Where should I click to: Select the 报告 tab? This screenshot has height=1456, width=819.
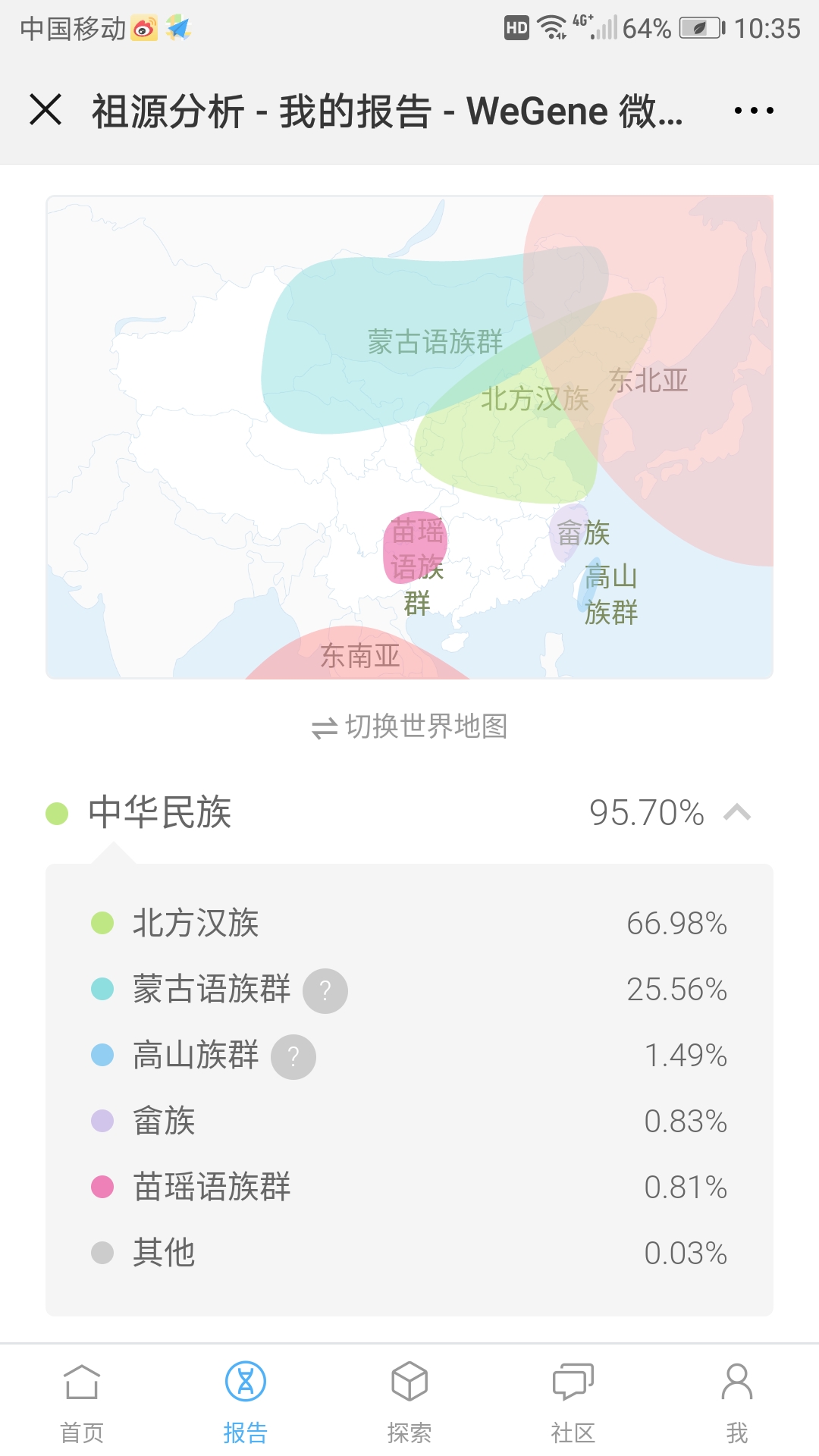coord(246,1403)
